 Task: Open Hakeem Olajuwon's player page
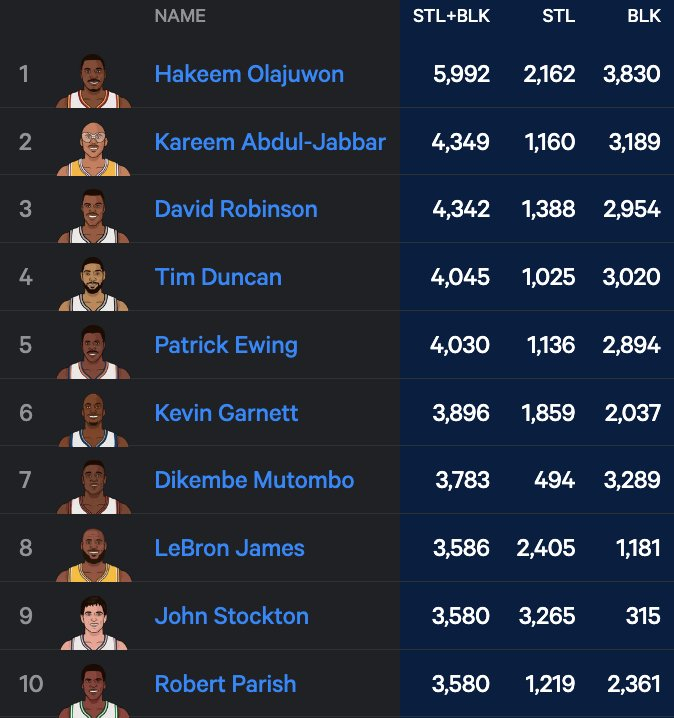point(249,74)
